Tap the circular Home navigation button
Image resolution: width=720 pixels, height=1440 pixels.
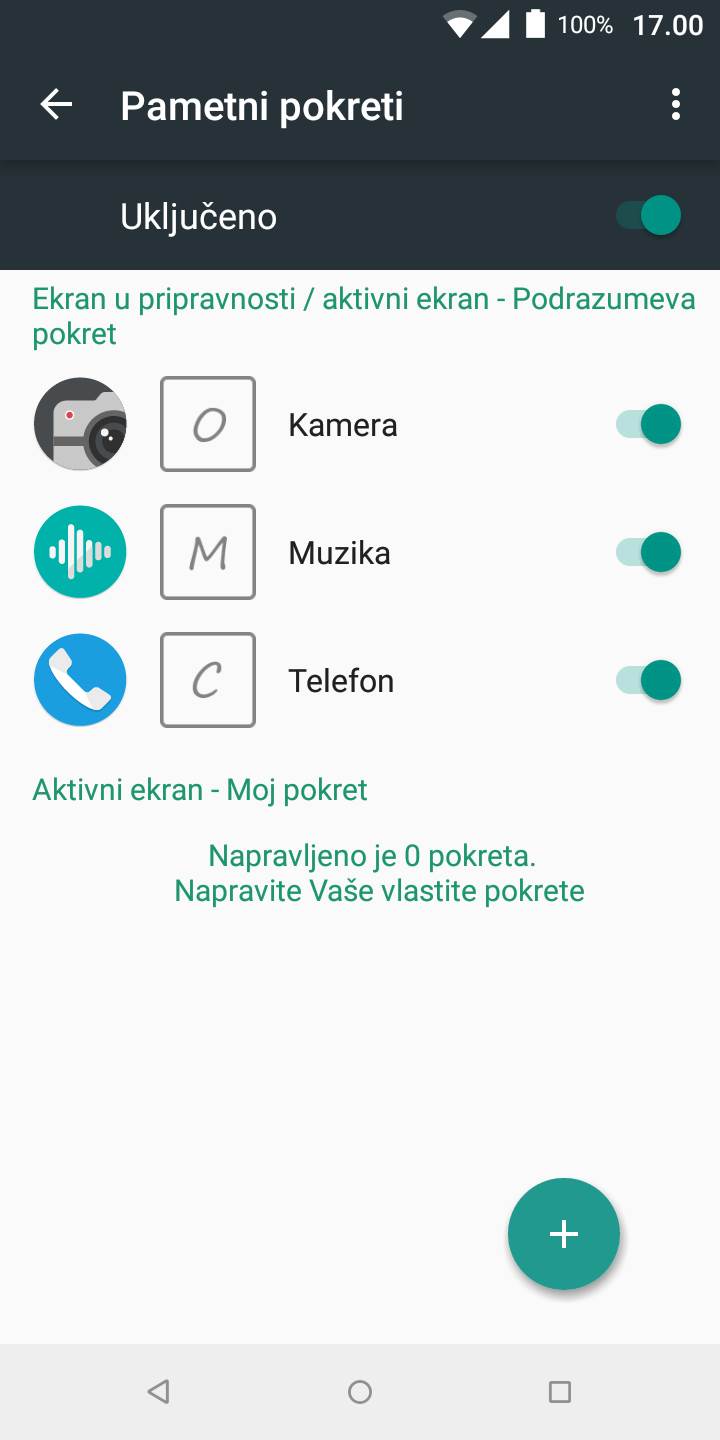[359, 1390]
